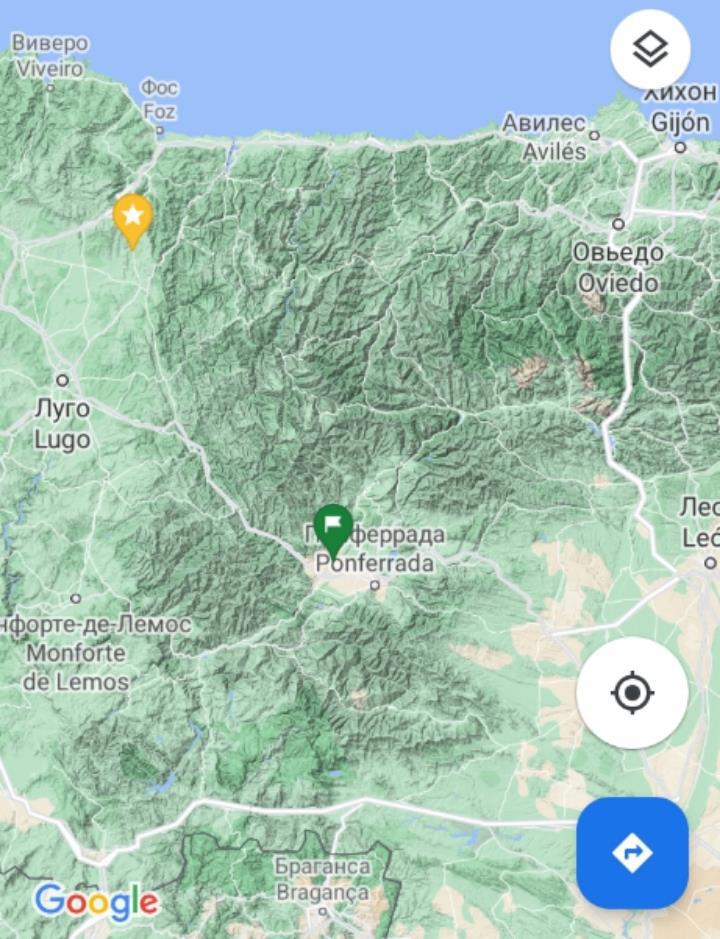
Task: Open the map layers selector
Action: pyautogui.click(x=650, y=50)
